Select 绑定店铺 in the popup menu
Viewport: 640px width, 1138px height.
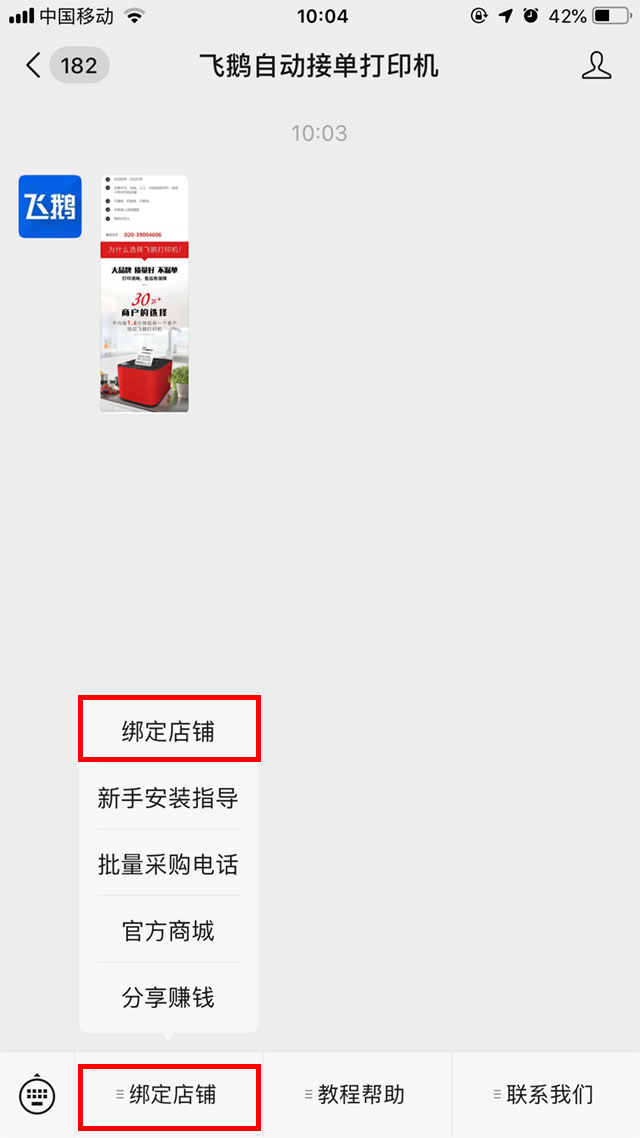tap(168, 731)
